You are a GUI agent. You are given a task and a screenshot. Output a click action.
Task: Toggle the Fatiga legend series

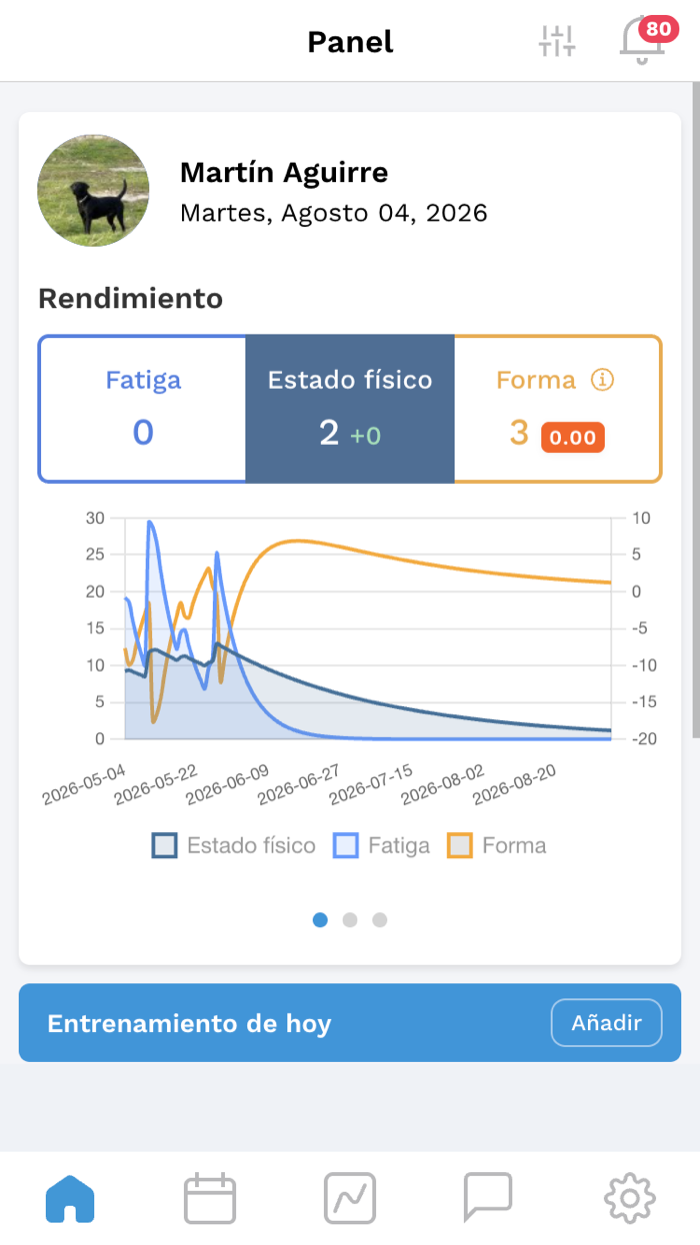click(382, 846)
